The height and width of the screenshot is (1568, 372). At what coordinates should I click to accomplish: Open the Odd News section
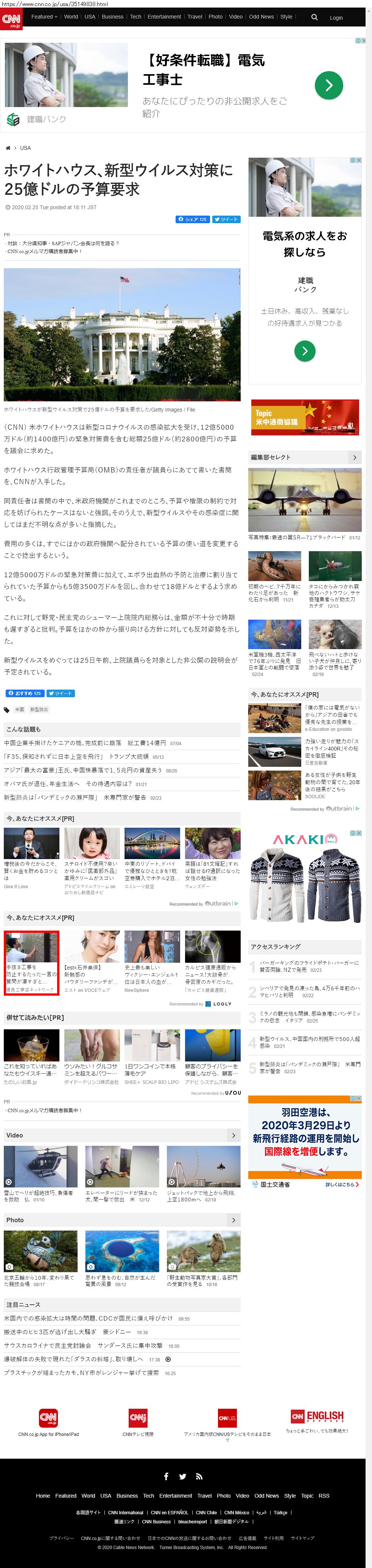tap(261, 17)
